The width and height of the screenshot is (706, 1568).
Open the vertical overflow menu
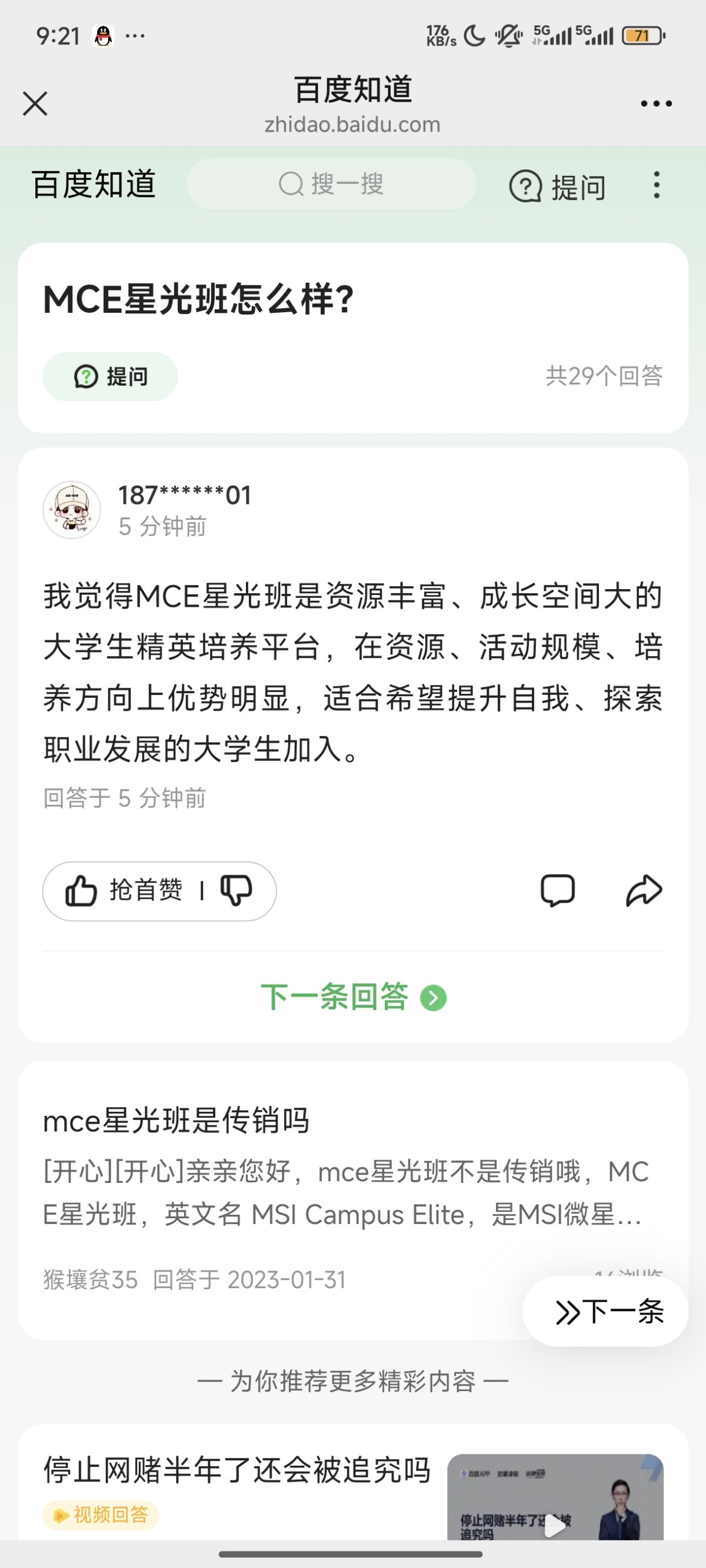tap(656, 185)
